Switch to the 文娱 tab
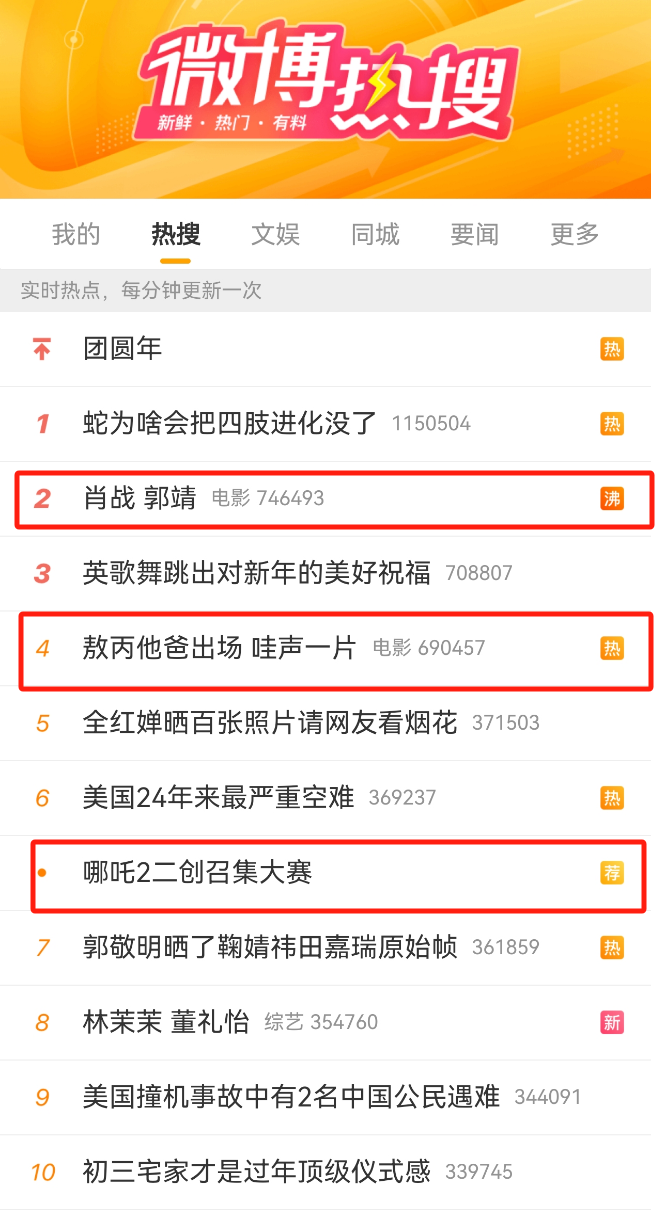Viewport: 655px width, 1212px height. point(275,235)
